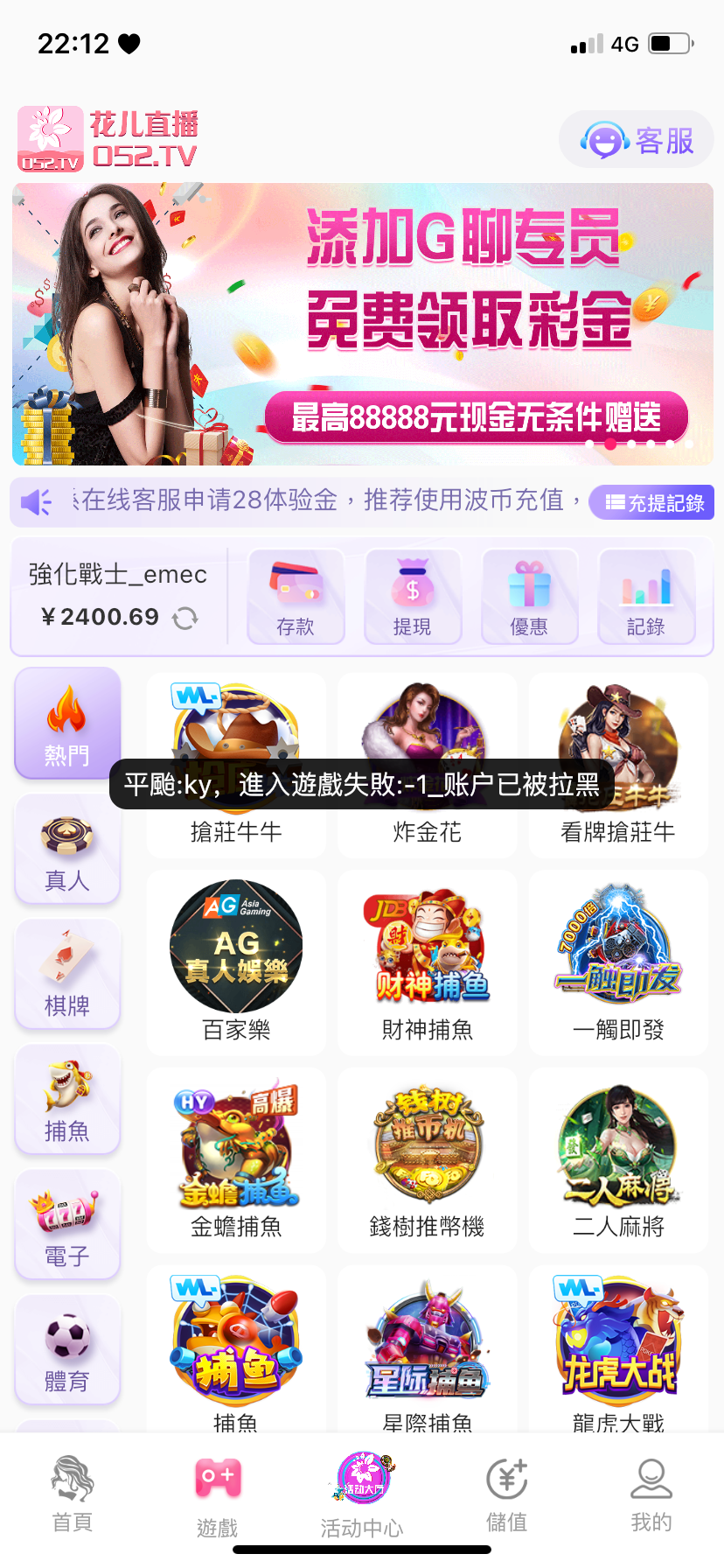724x1568 pixels.
Task: Switch to the 棋牌 category
Action: [67, 975]
